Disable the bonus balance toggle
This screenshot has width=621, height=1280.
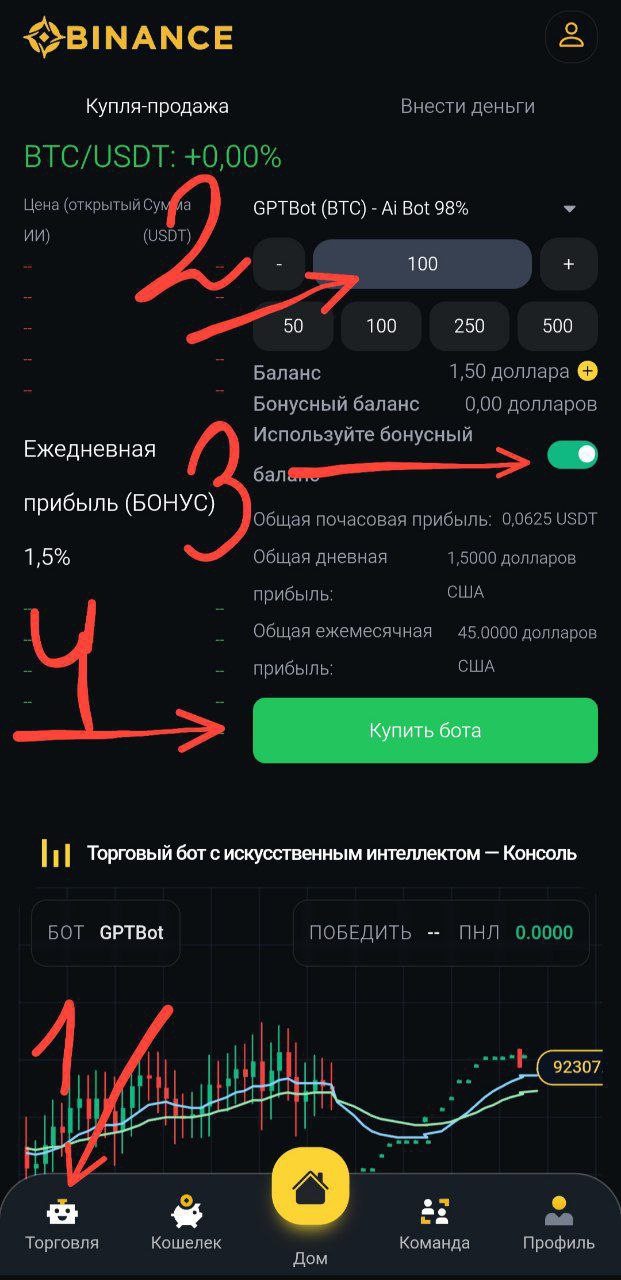572,455
